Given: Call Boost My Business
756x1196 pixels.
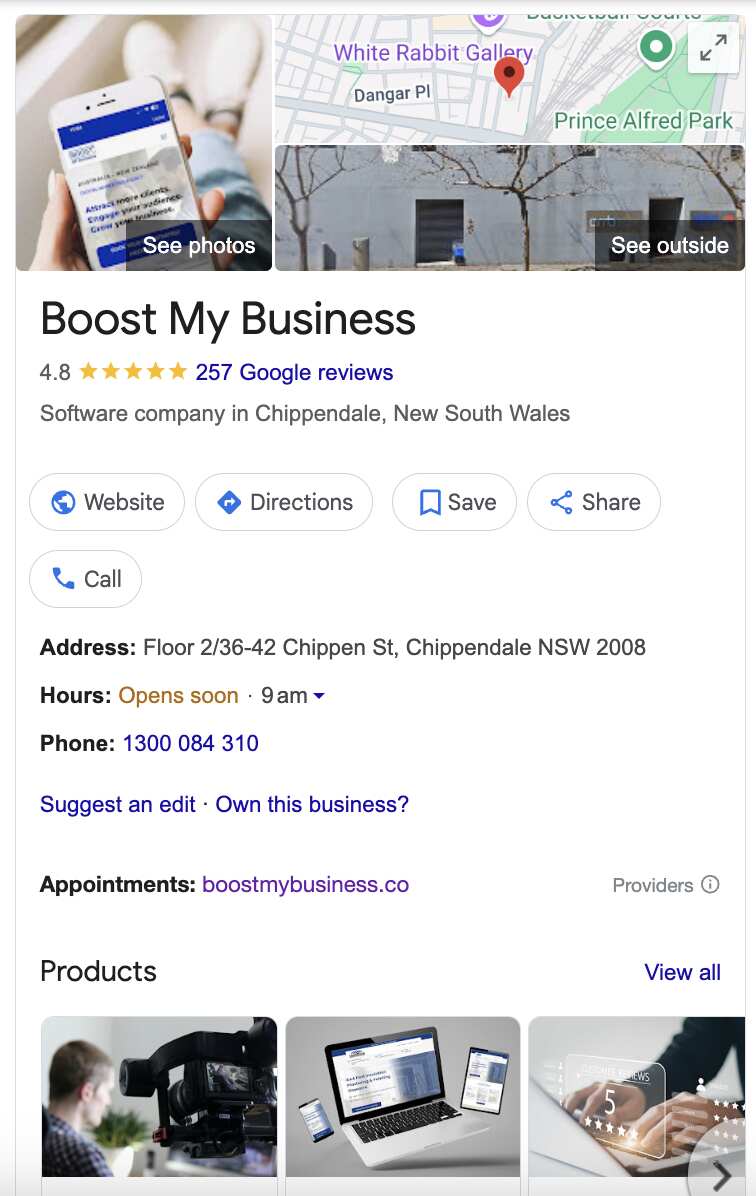Looking at the screenshot, I should (86, 579).
